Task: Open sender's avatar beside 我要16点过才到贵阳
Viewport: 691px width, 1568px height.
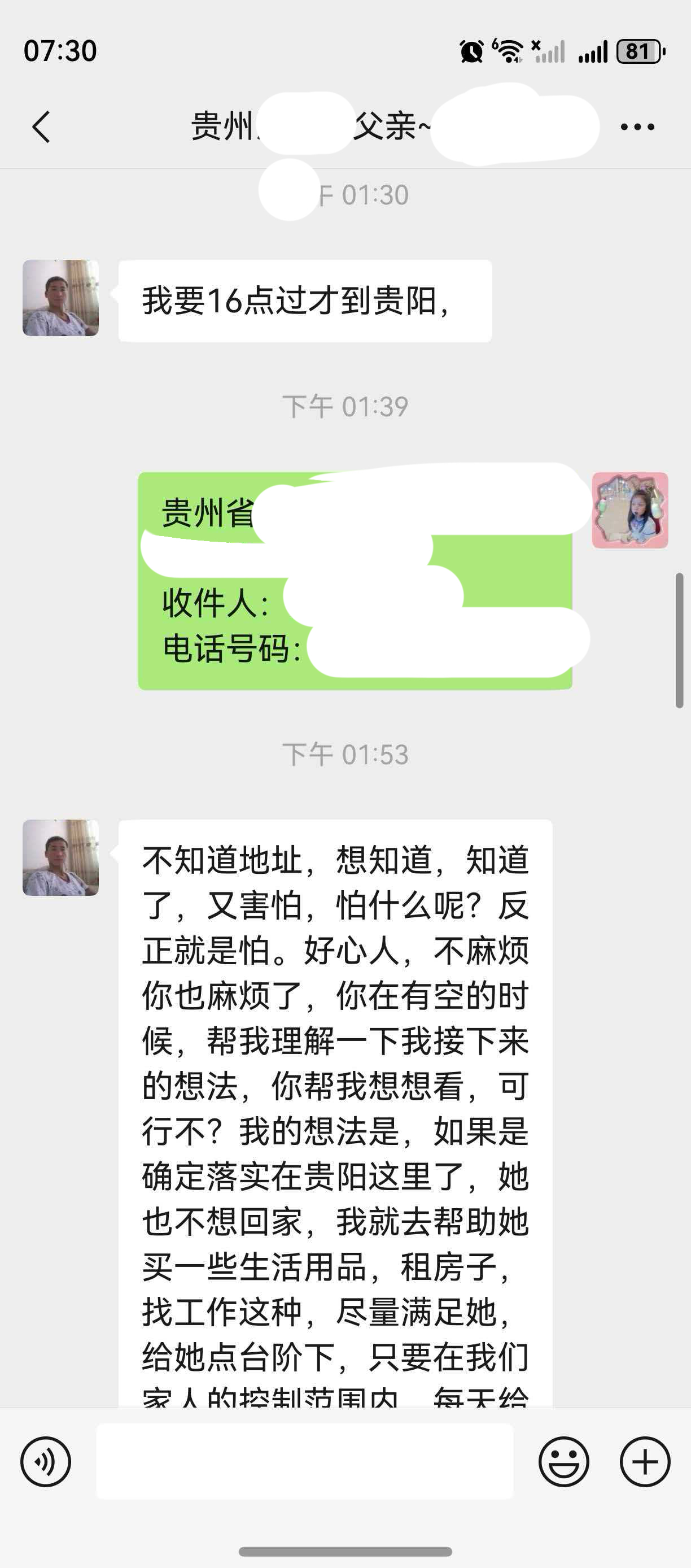Action: 61,298
